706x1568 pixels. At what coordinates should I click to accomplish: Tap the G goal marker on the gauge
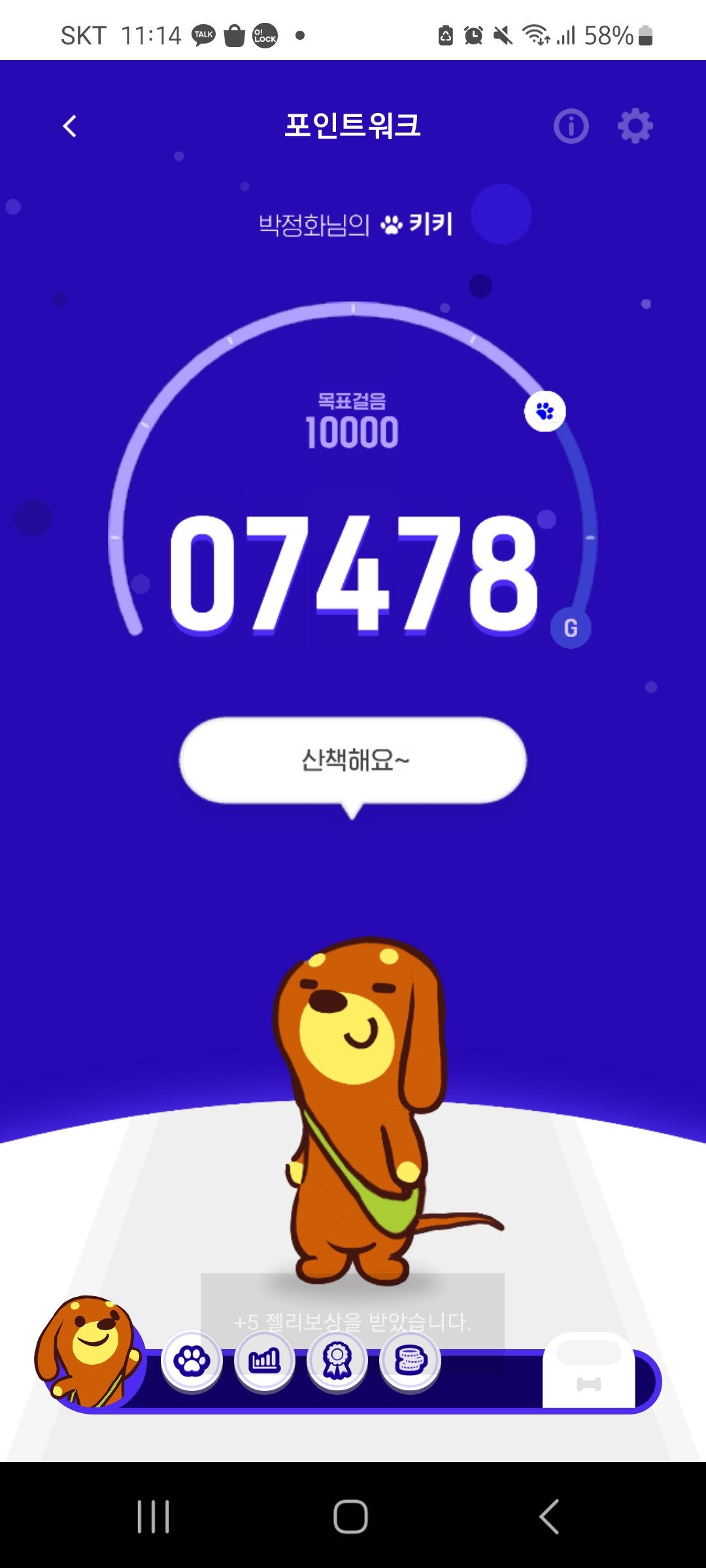(x=571, y=629)
